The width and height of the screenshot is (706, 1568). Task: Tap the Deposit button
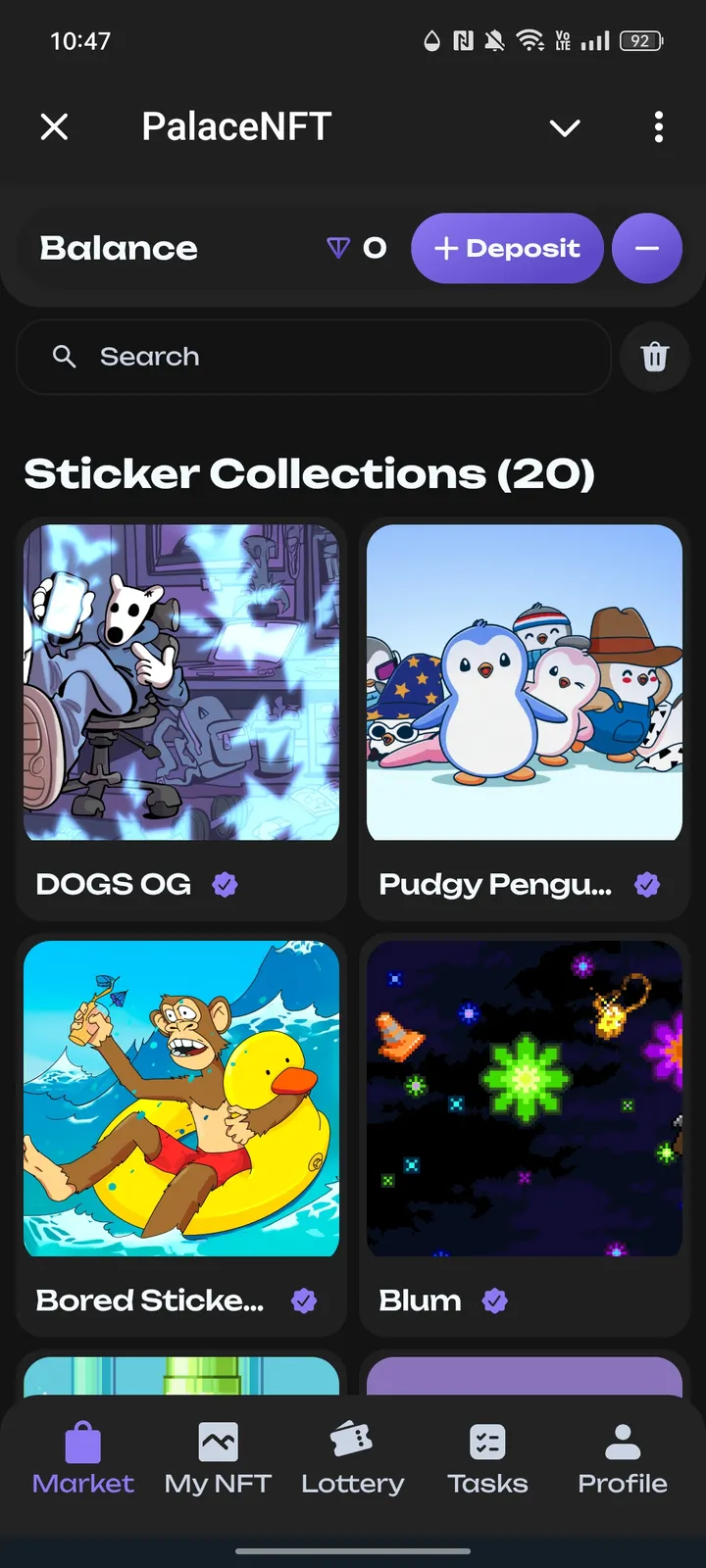(x=507, y=249)
